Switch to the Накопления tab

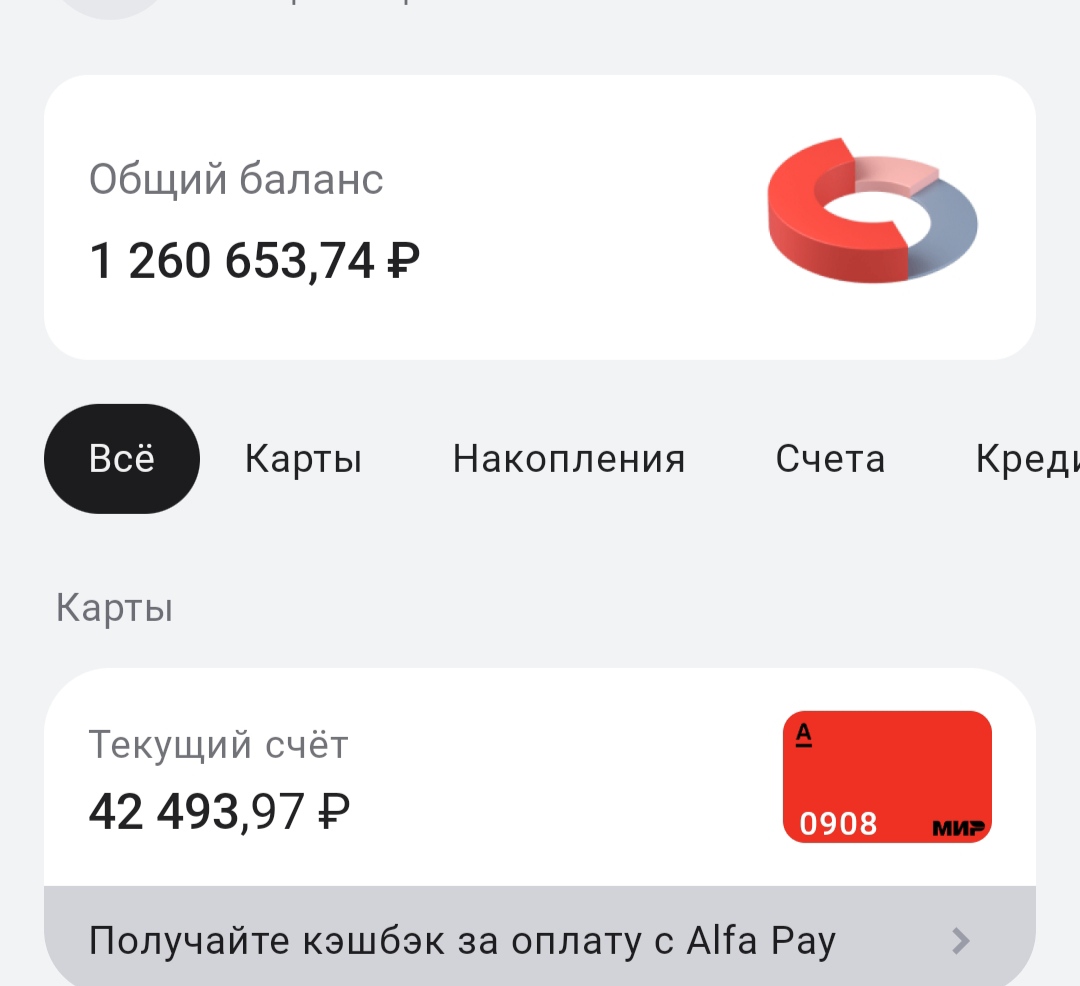tap(569, 459)
